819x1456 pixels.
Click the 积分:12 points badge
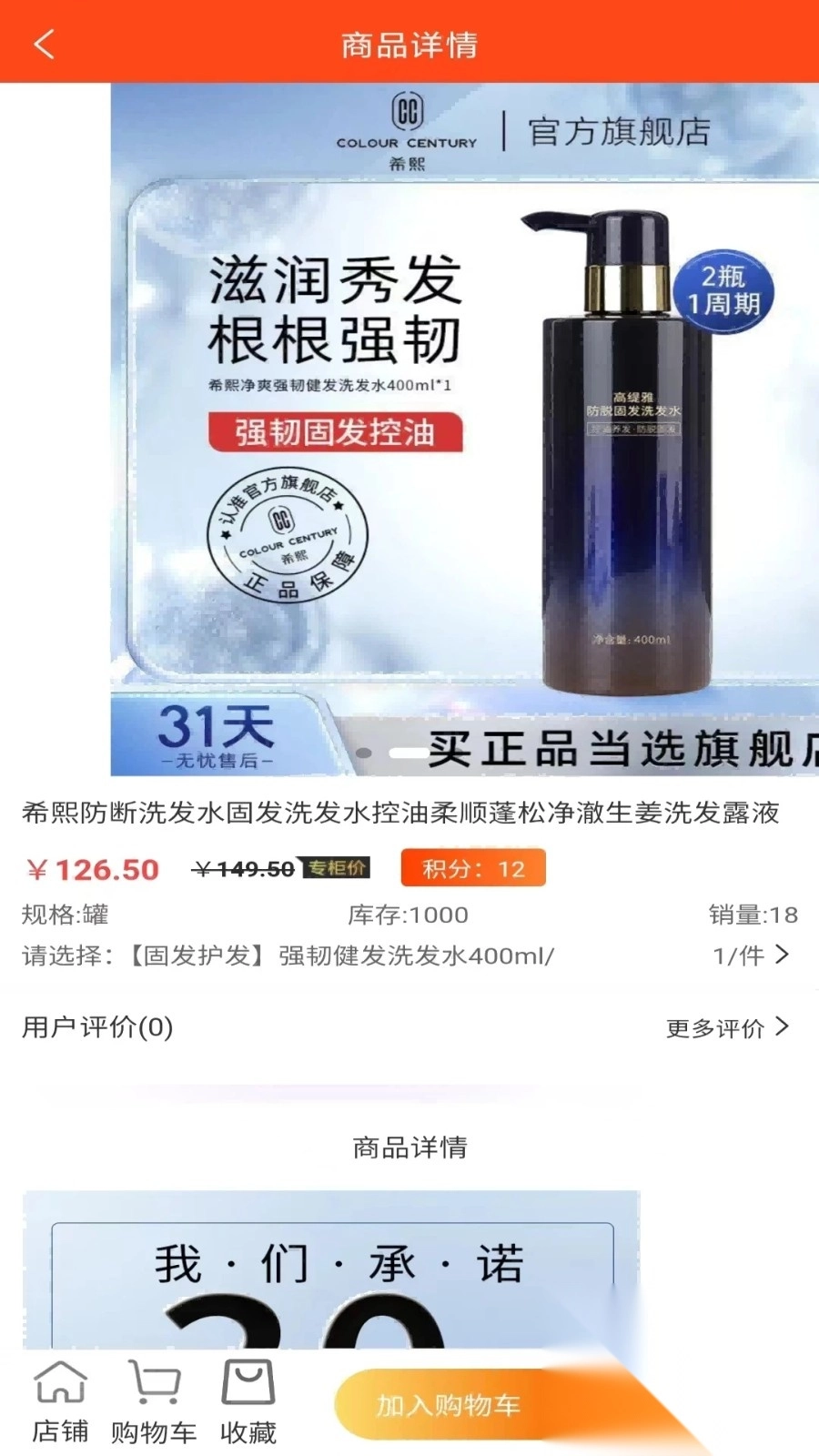[x=472, y=867]
